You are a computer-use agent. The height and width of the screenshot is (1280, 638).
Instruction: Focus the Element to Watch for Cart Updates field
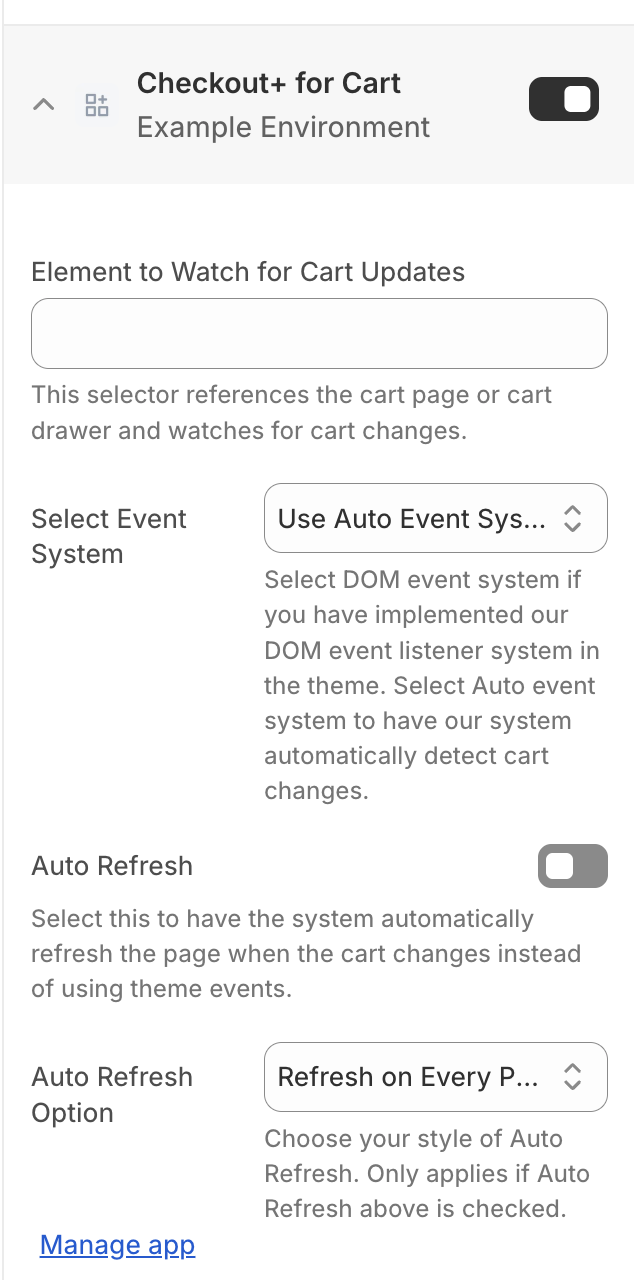pyautogui.click(x=320, y=333)
